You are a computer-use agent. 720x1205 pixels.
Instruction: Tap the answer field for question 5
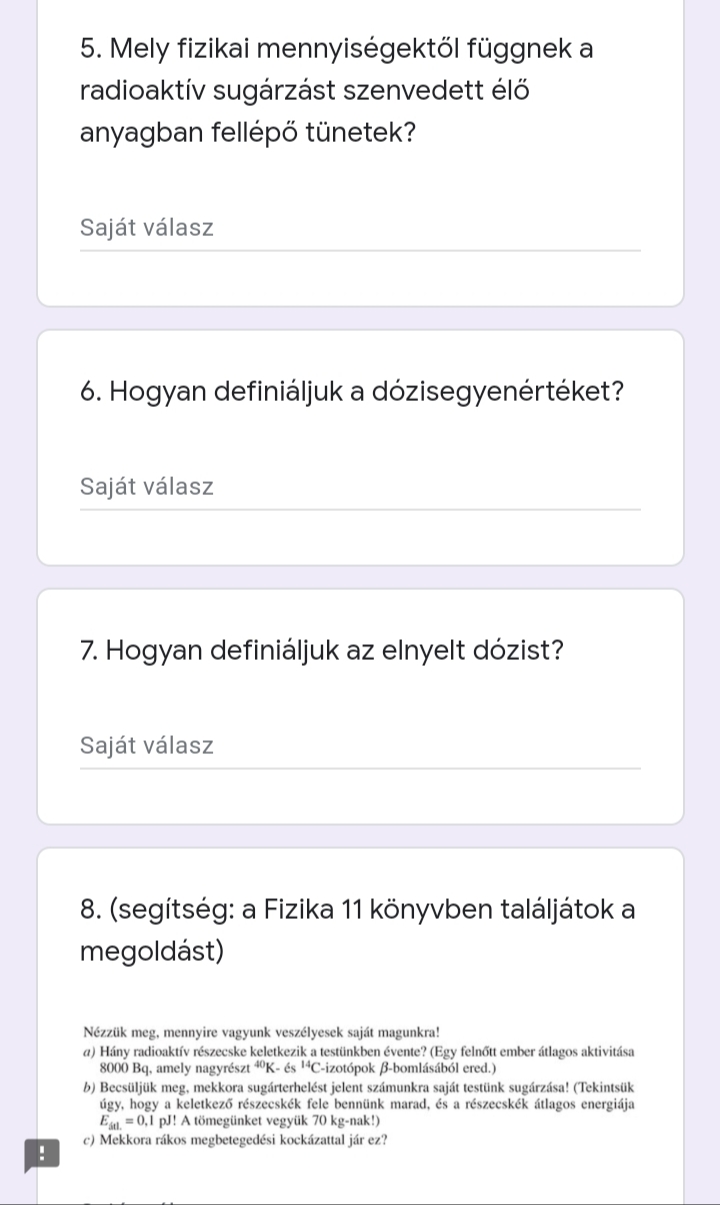(x=360, y=229)
